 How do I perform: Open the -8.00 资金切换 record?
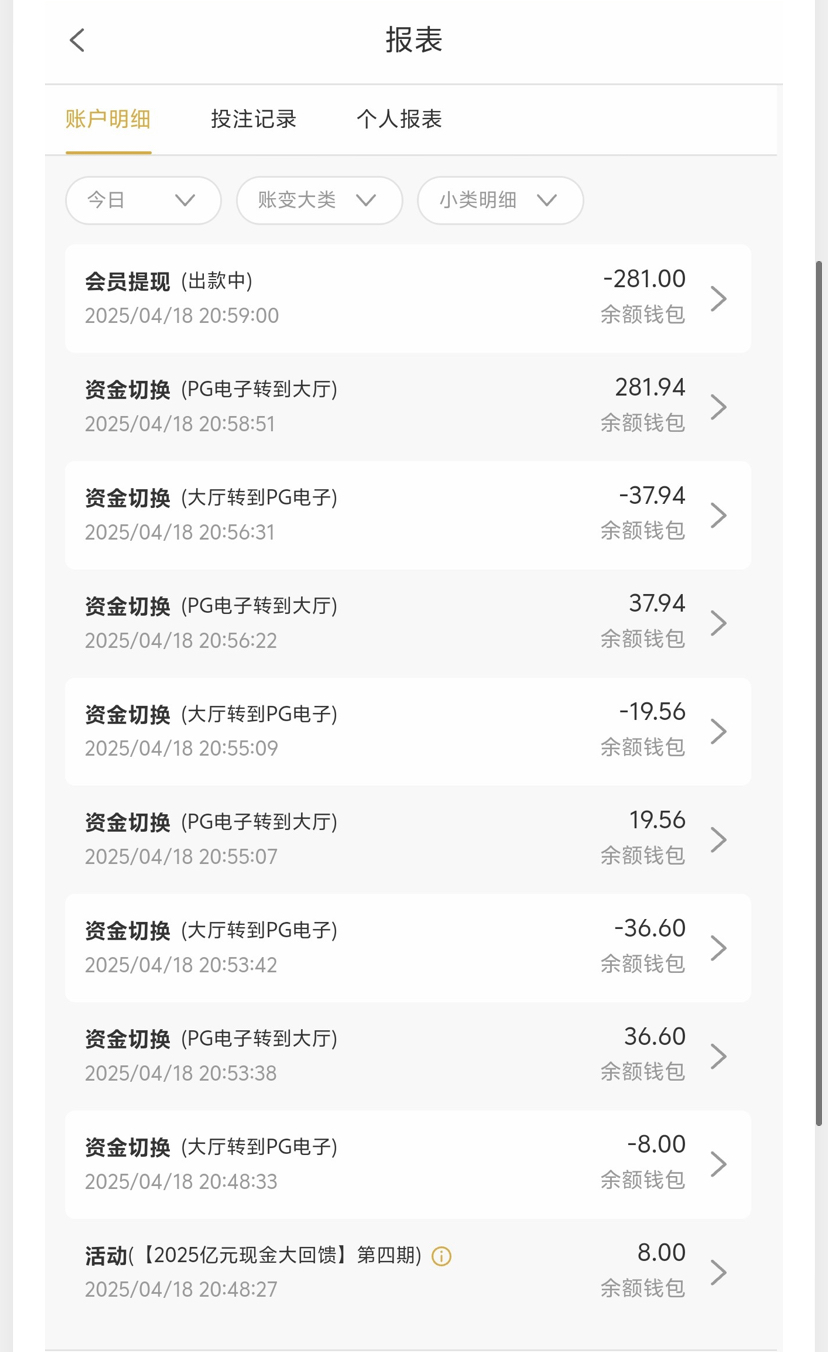[408, 1164]
